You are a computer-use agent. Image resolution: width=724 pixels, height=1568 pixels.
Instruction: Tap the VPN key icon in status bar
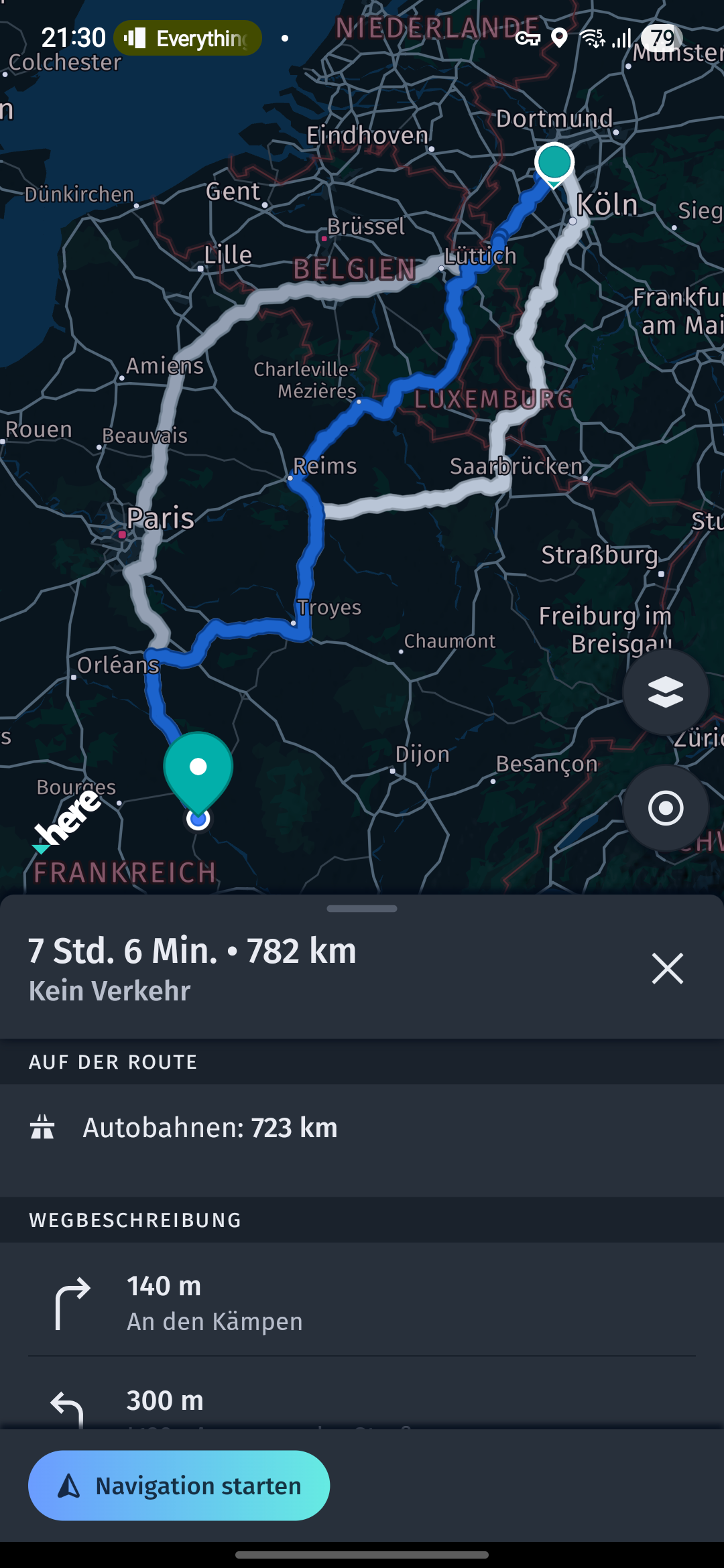(527, 38)
